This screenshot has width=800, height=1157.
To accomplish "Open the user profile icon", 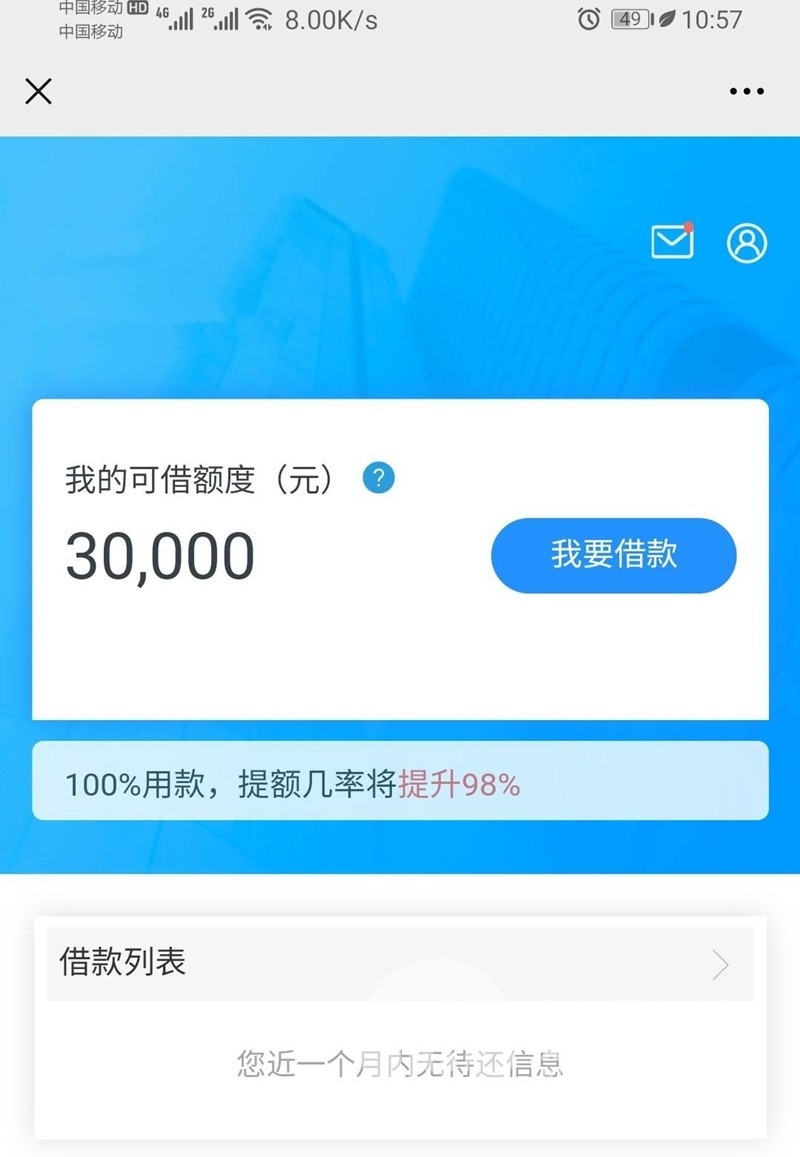I will point(746,242).
